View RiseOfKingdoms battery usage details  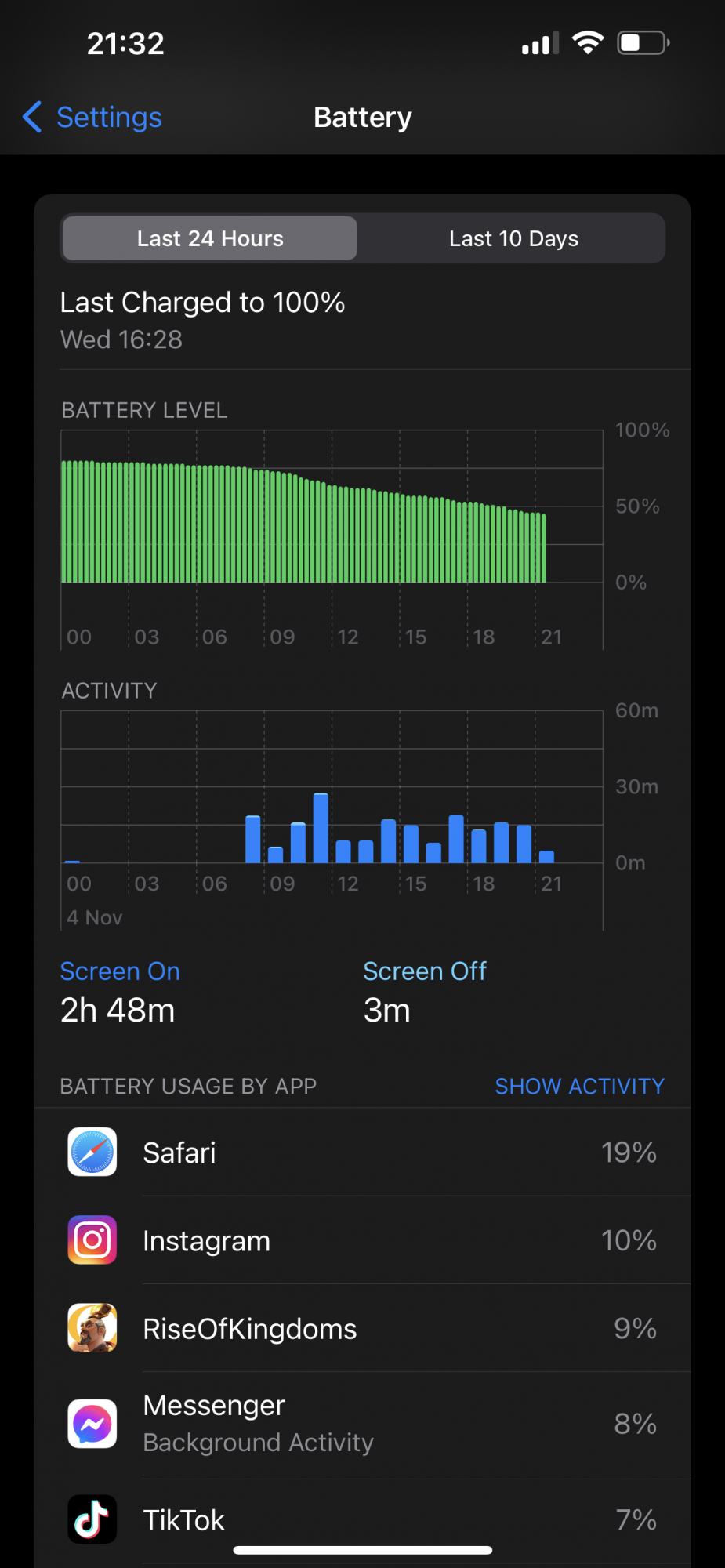(362, 1329)
